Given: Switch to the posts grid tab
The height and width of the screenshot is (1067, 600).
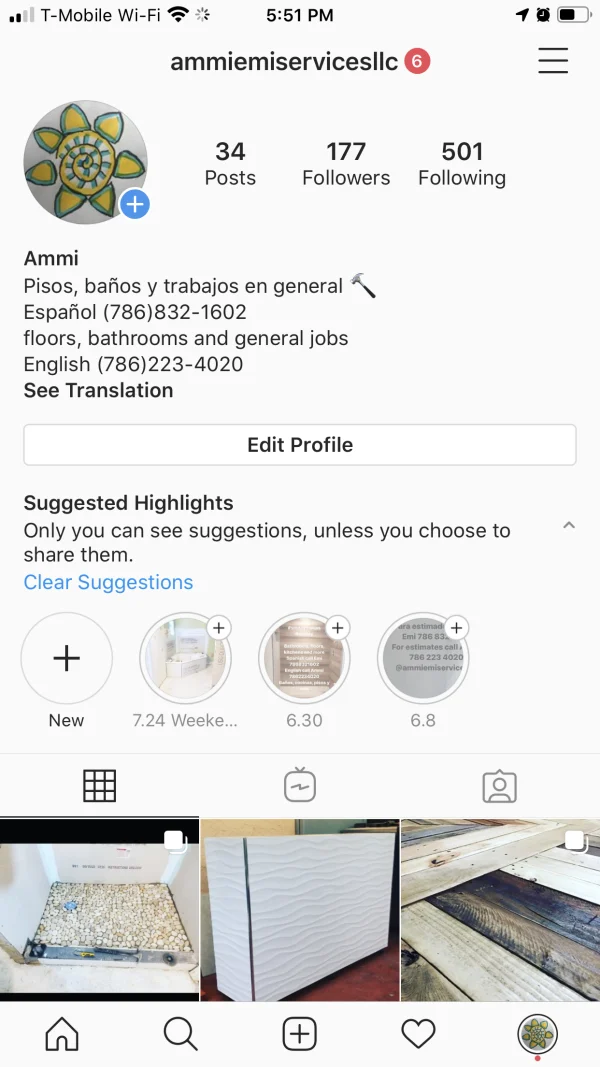Looking at the screenshot, I should (100, 786).
